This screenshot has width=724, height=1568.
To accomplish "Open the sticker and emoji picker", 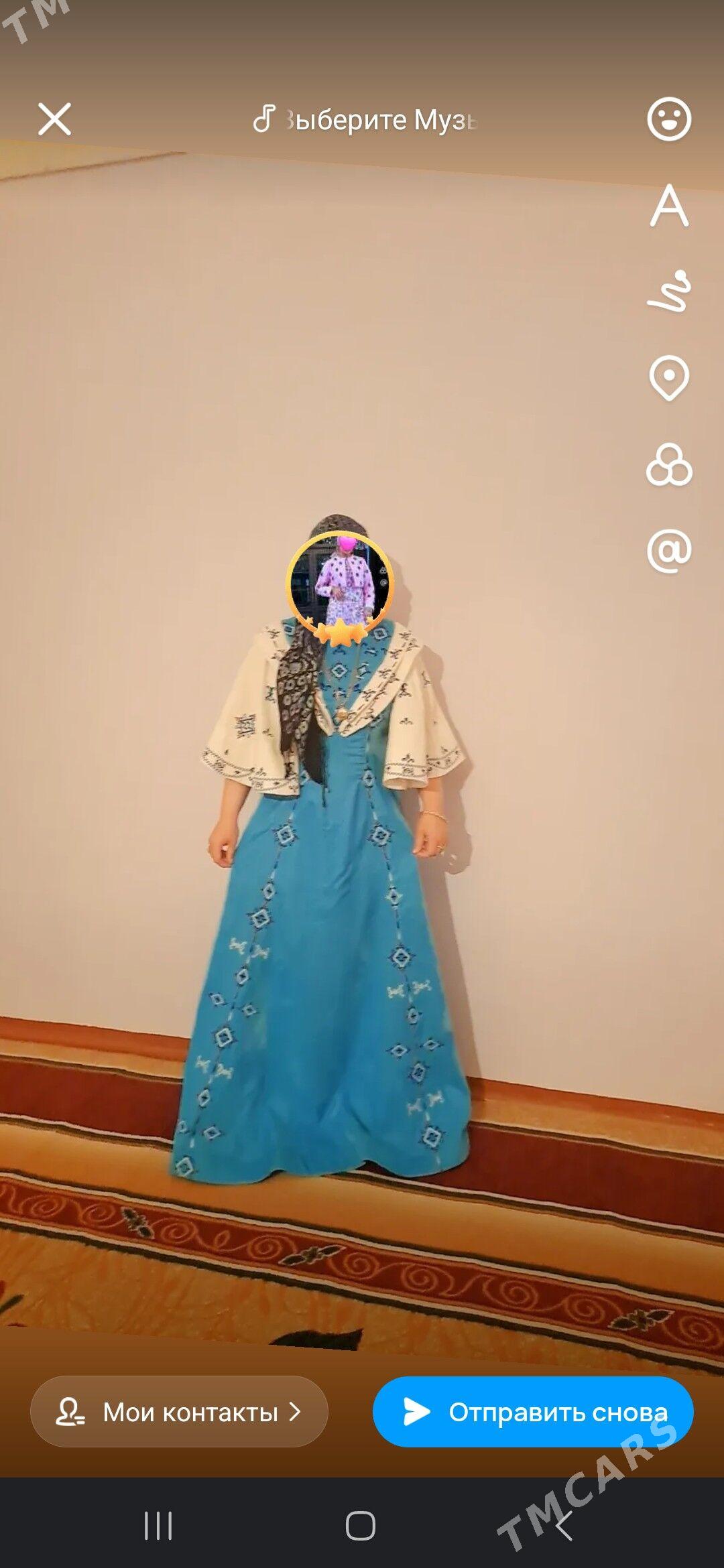I will pyautogui.click(x=668, y=119).
